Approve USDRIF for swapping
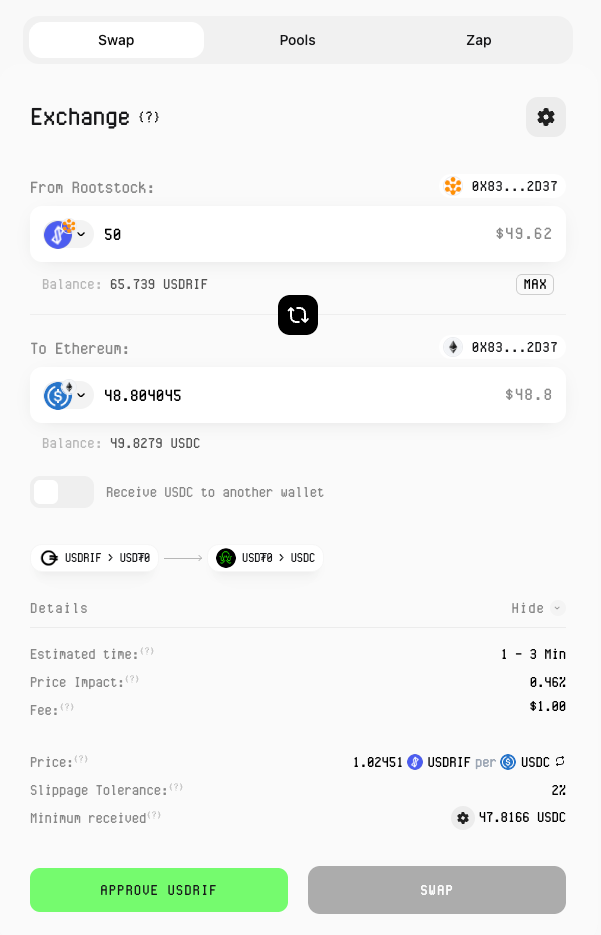 coord(158,890)
